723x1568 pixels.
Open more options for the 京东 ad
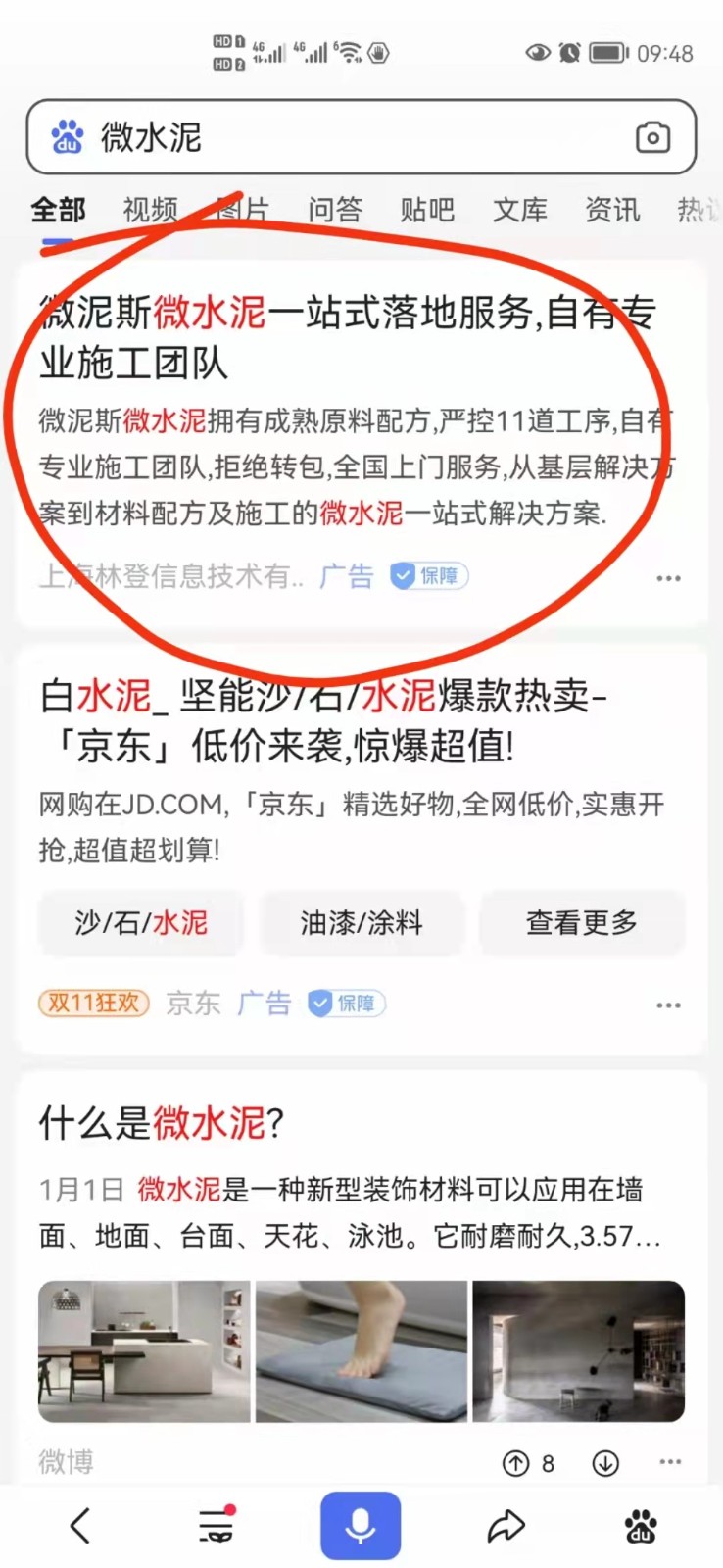pyautogui.click(x=668, y=1005)
